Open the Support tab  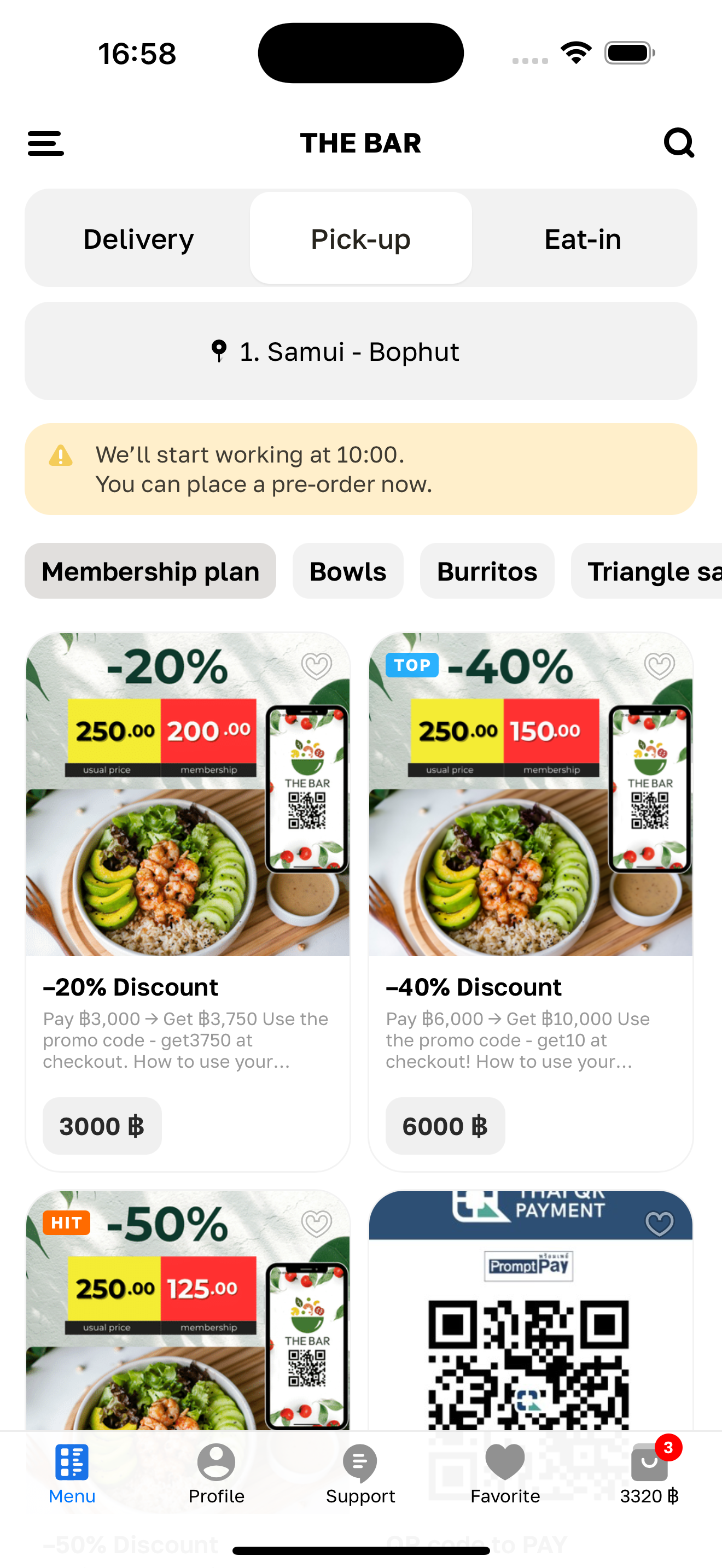click(360, 1473)
